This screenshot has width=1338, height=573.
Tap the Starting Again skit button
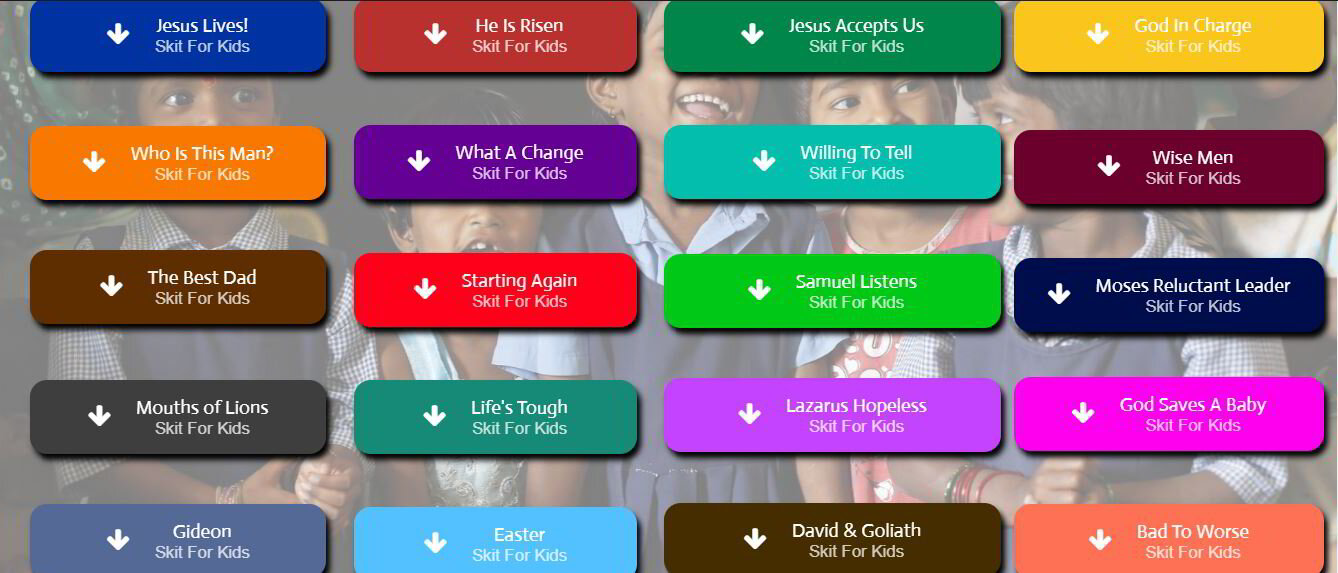495,290
